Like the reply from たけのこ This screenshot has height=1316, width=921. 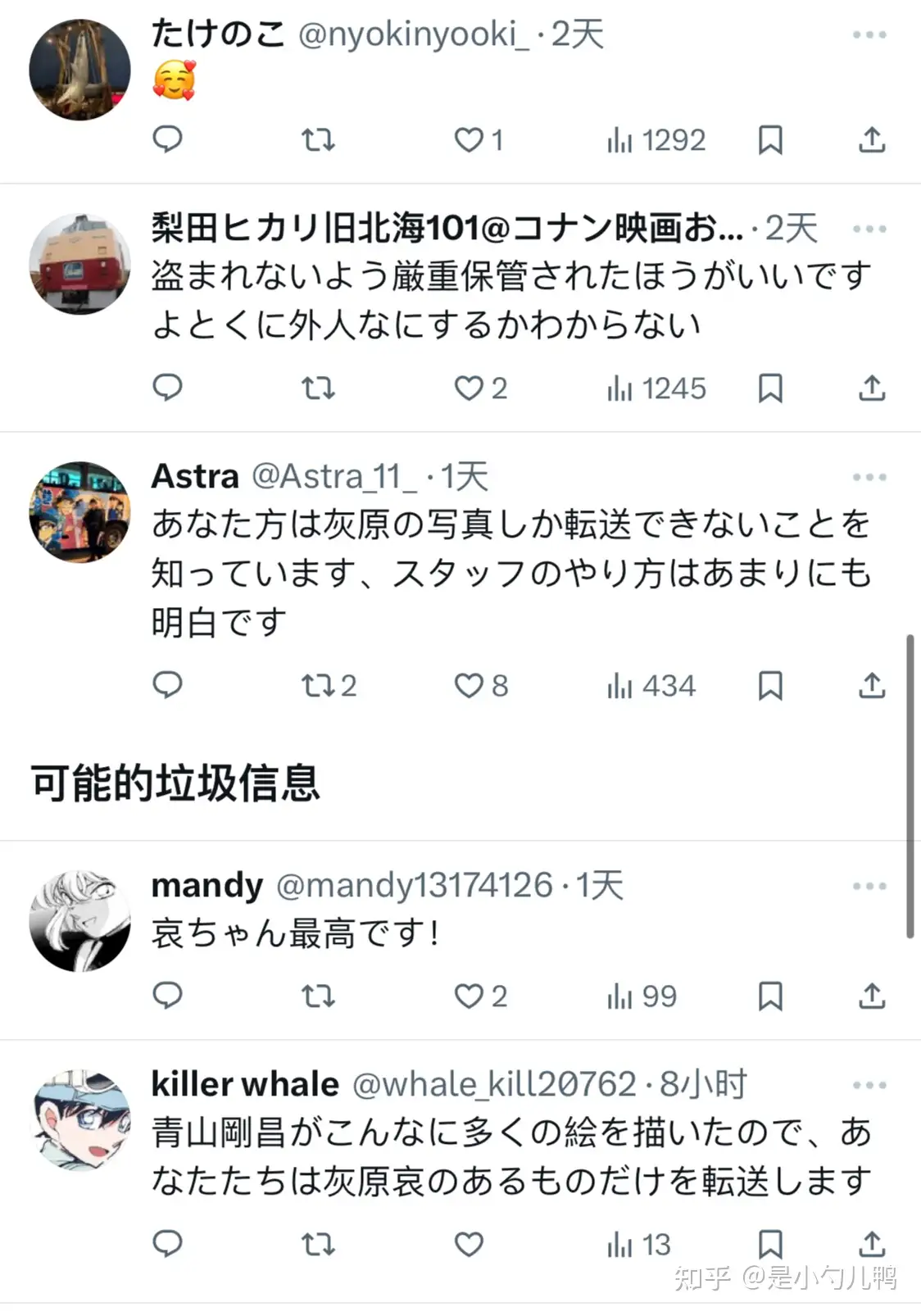[469, 140]
